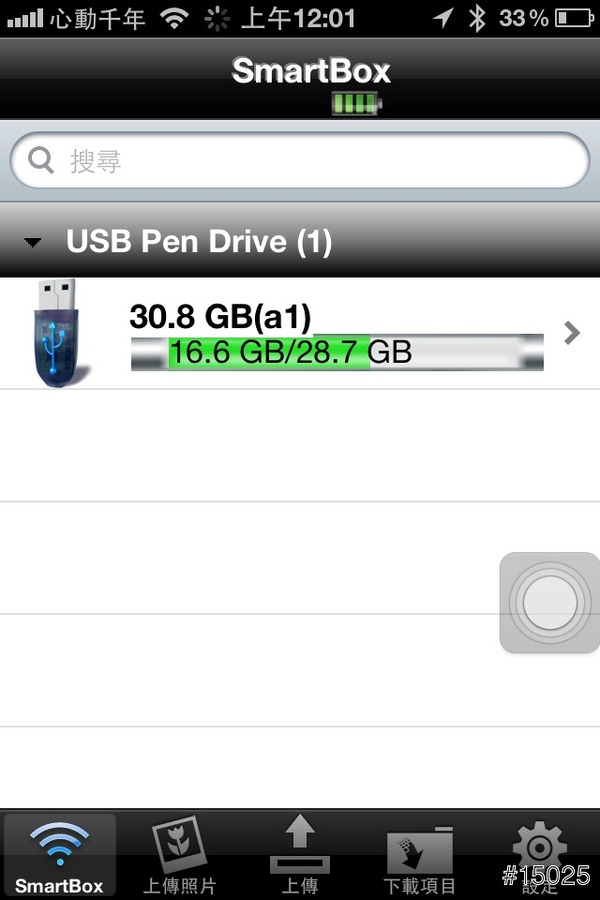Tap the AssistiveTouch floating button
The image size is (600, 900).
tap(549, 603)
